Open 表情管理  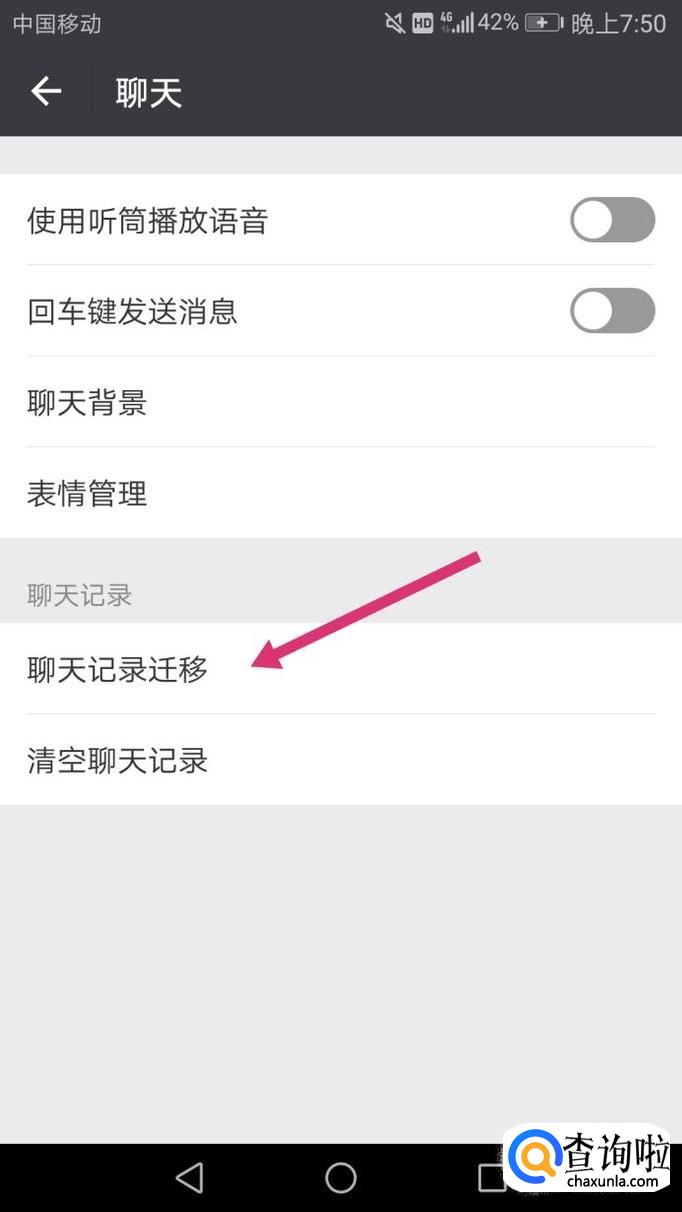click(340, 493)
